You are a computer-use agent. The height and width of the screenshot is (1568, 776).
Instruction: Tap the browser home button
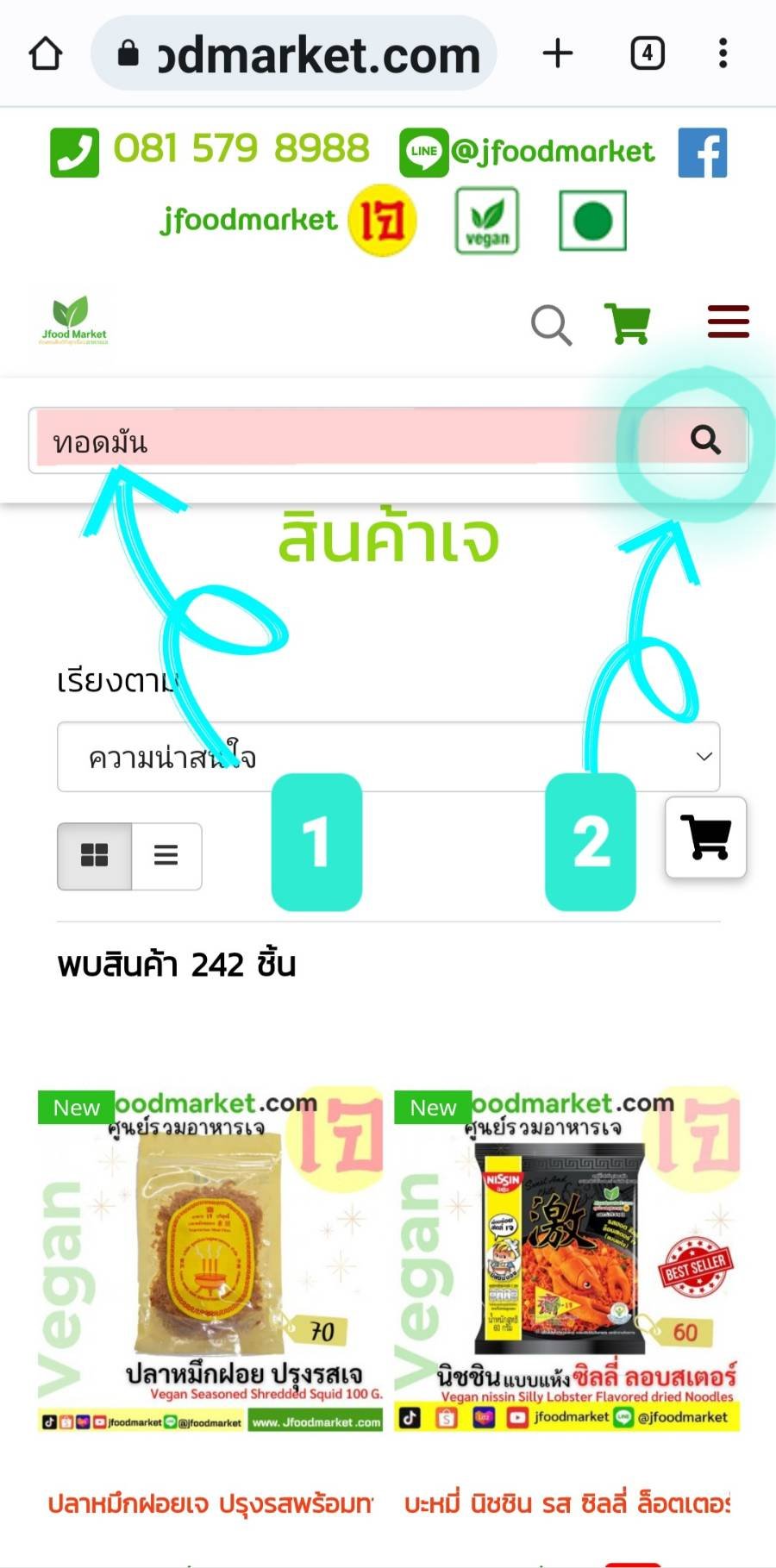pyautogui.click(x=46, y=53)
